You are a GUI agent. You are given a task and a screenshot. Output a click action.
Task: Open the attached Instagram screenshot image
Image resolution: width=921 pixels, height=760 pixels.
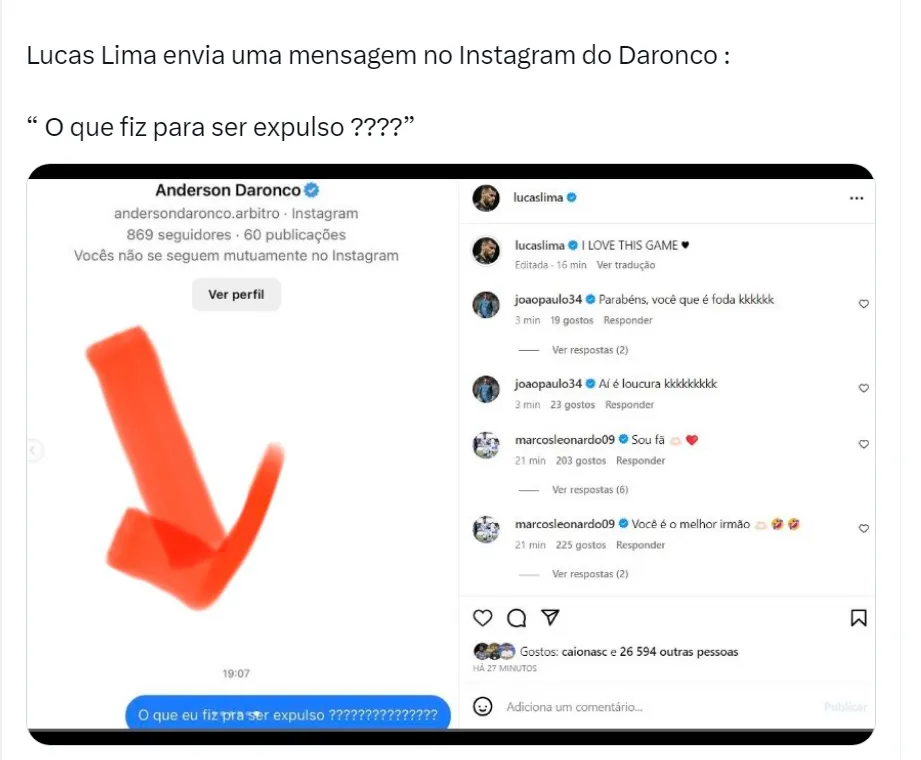(x=450, y=455)
